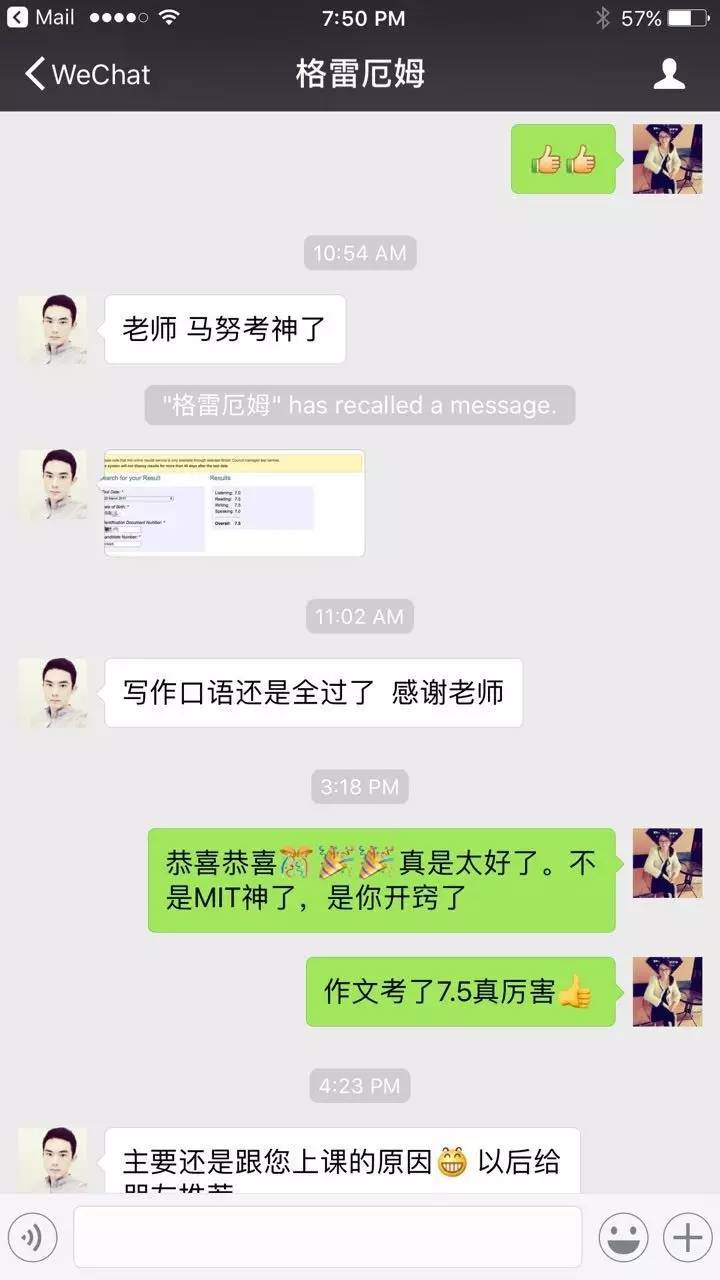Tap the message text input field
The width and height of the screenshot is (720, 1280).
coord(327,1237)
